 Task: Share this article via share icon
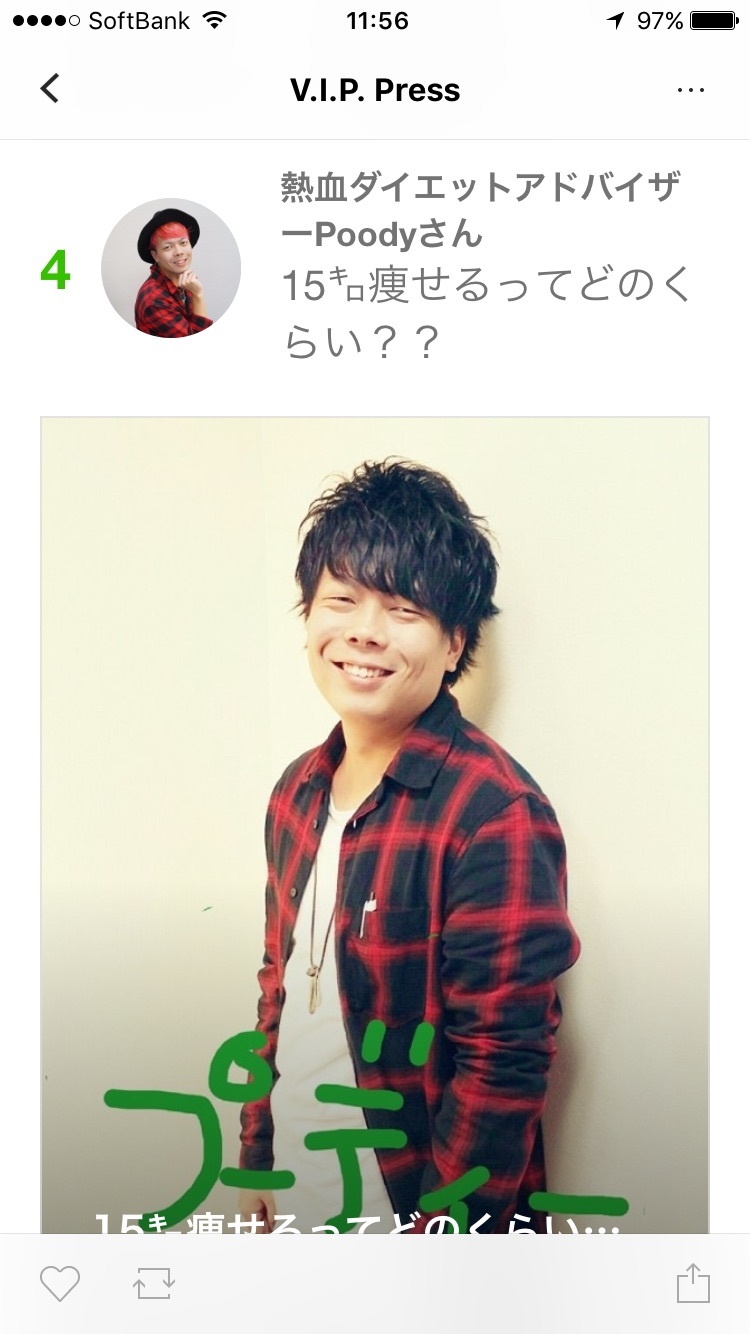(x=693, y=1282)
